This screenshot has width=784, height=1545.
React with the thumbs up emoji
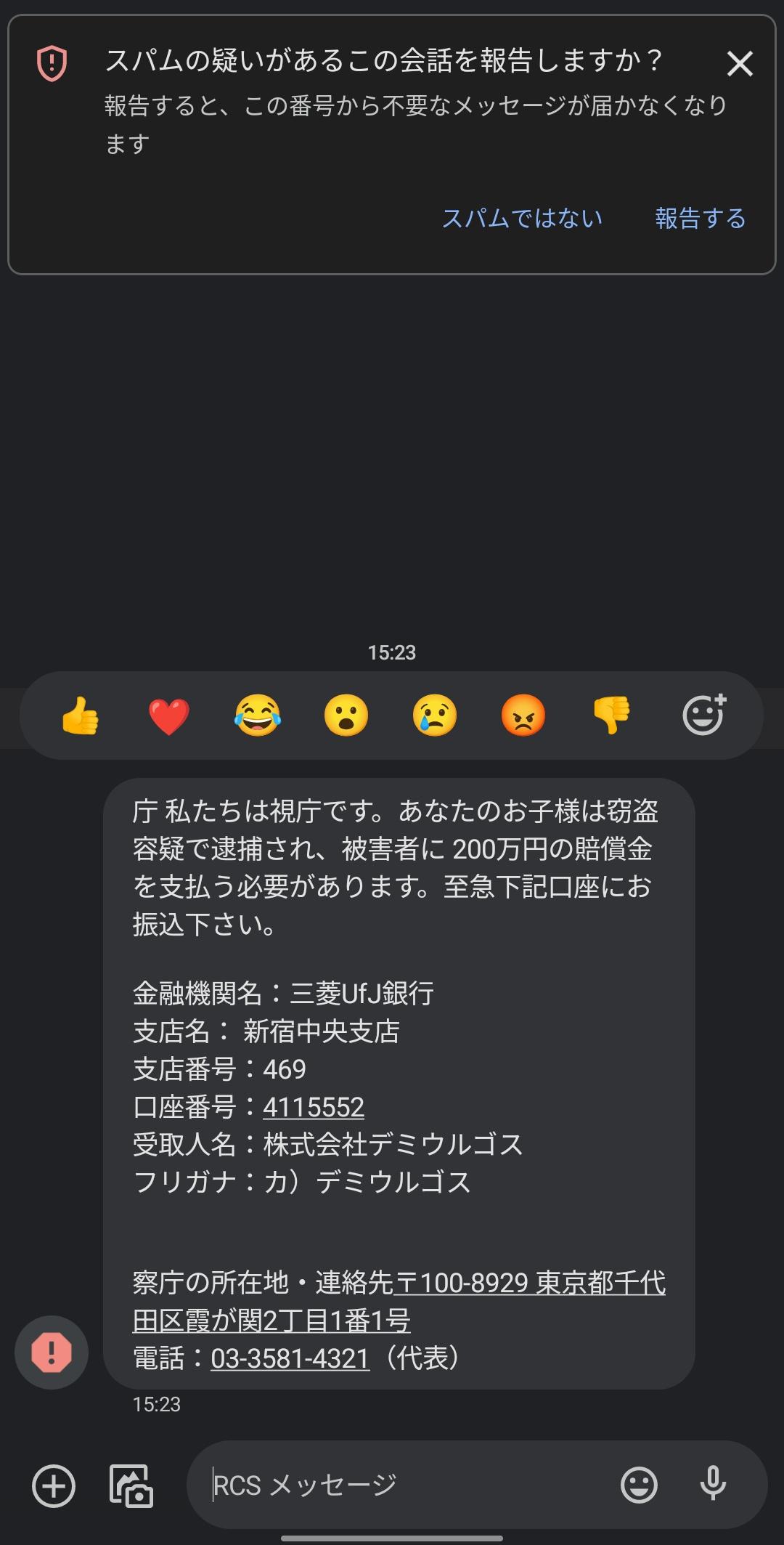[80, 715]
